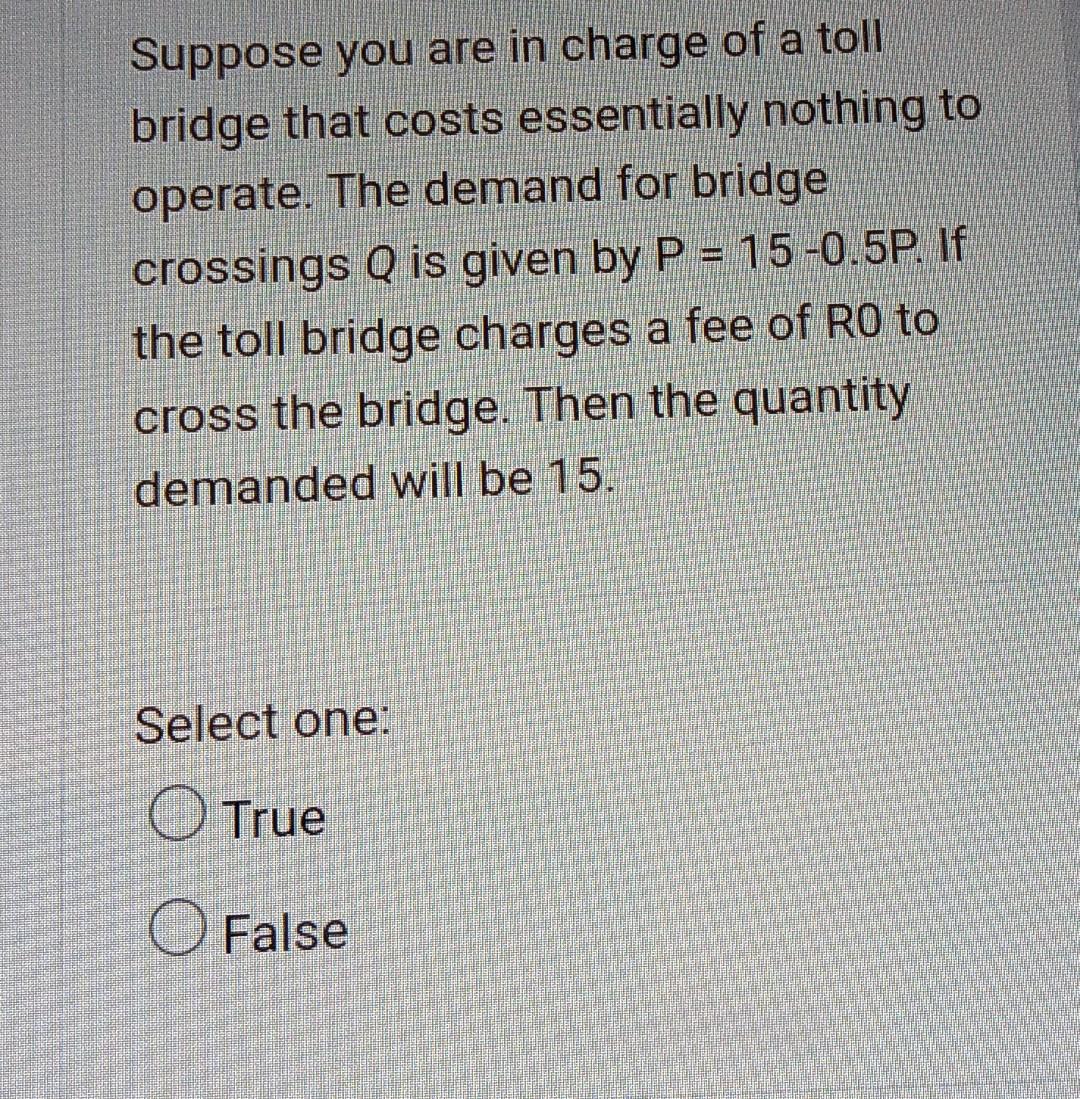Screen dimensions: 1080x1099
Task: Click the blank area below the question
Action: pyautogui.click(x=540, y=600)
